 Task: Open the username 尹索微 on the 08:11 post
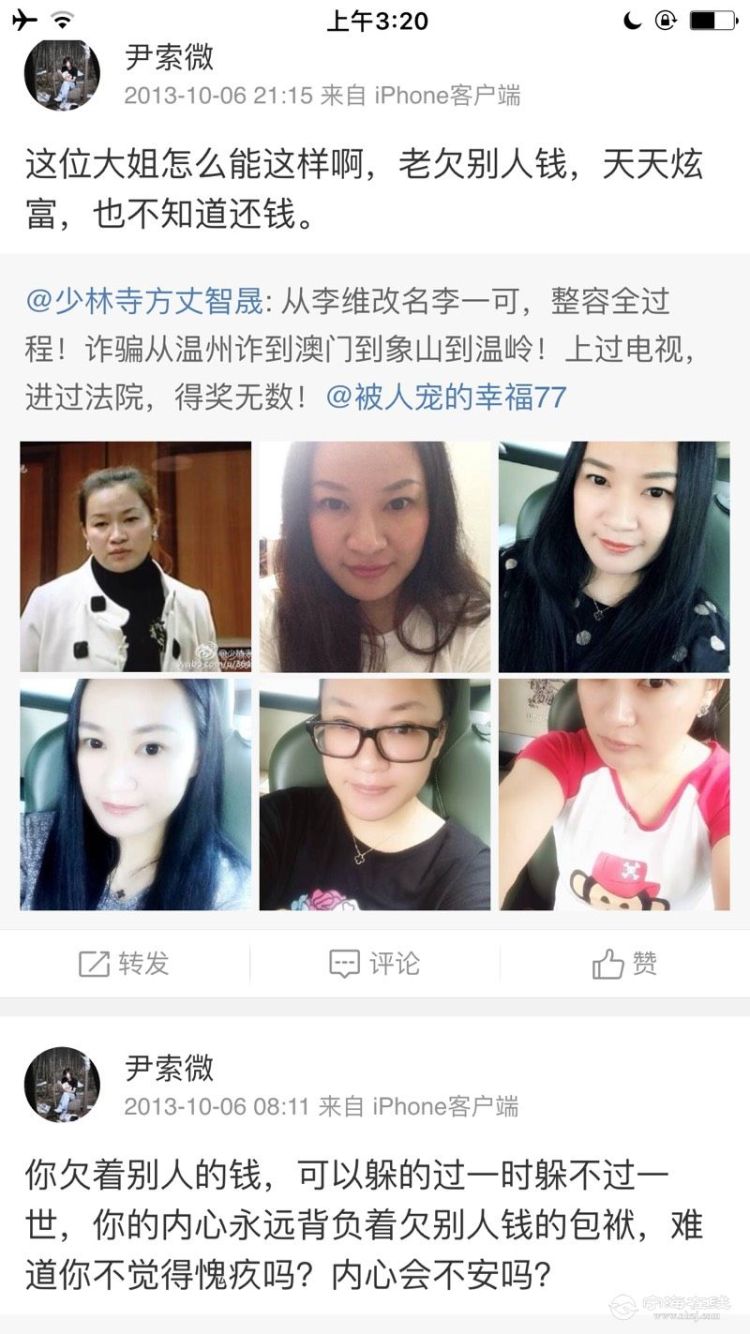(x=169, y=1067)
